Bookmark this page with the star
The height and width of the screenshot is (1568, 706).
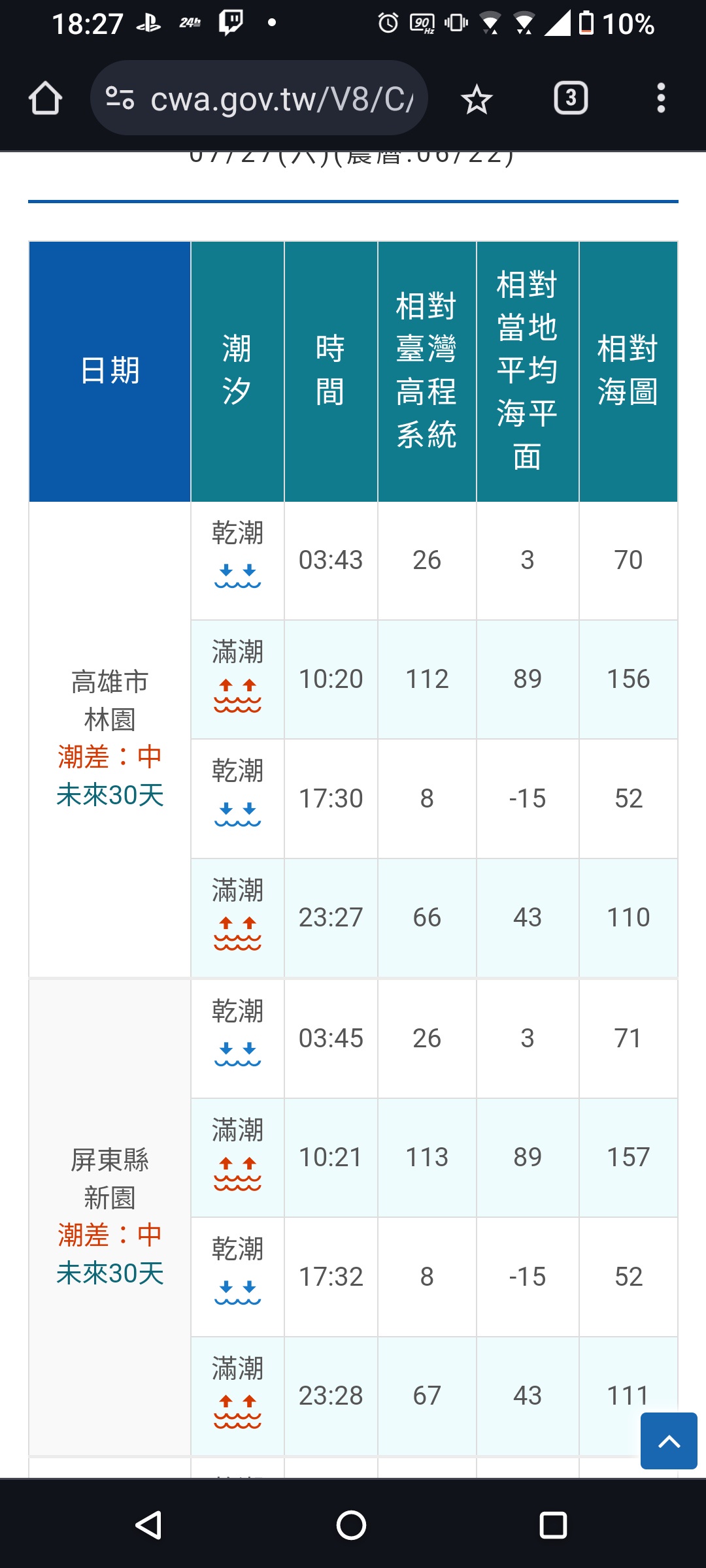pos(476,99)
